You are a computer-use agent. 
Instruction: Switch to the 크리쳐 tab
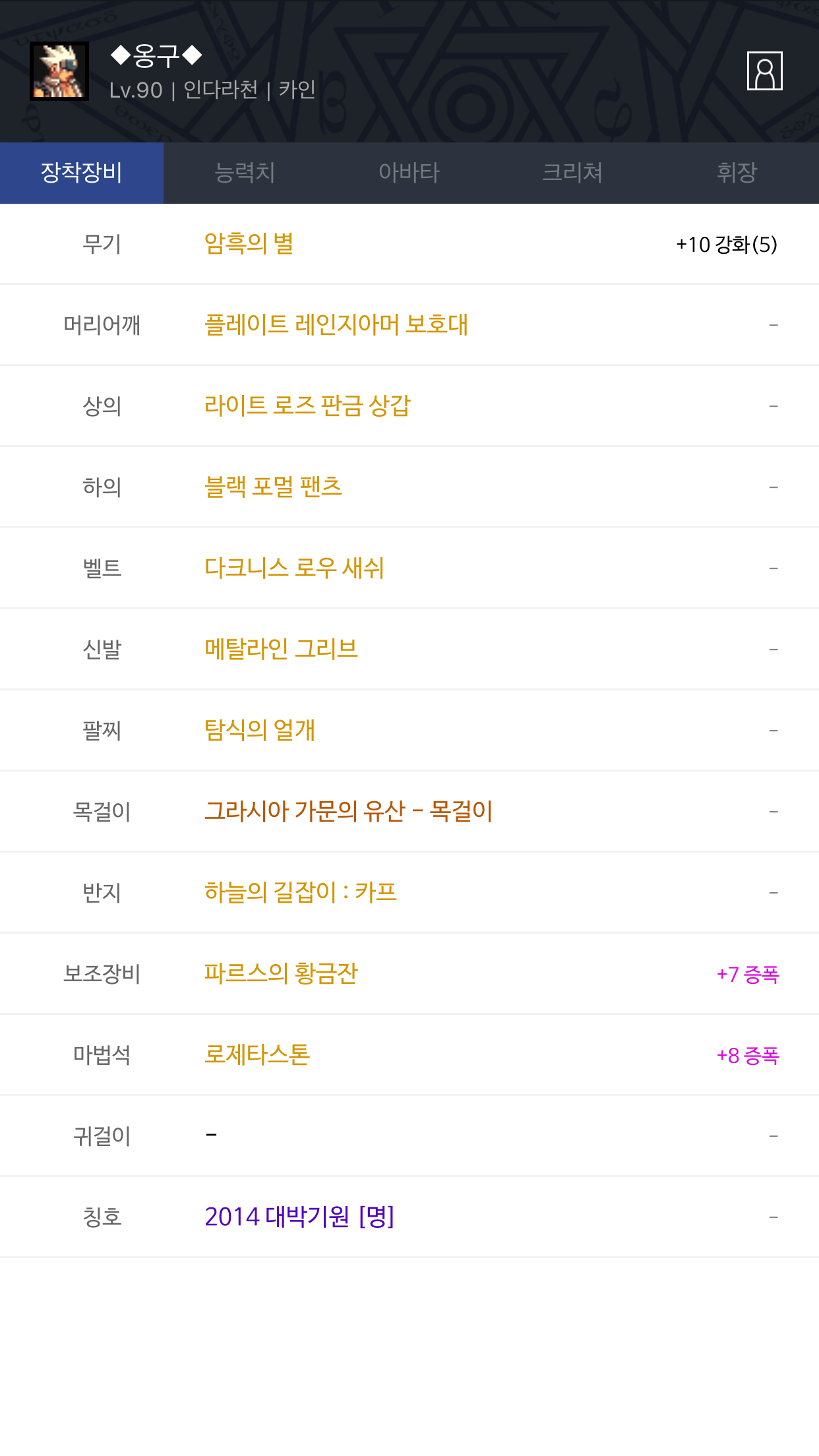tap(572, 173)
